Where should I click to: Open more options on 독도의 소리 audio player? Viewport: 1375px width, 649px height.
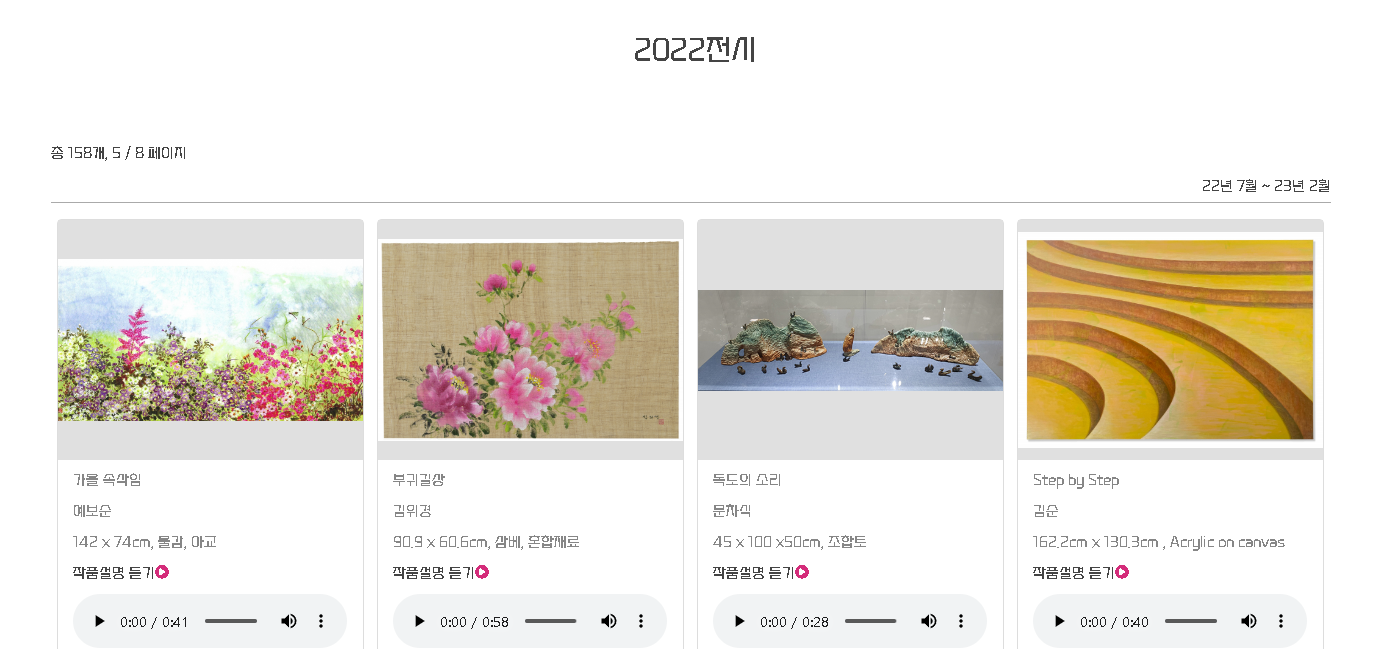pos(961,621)
